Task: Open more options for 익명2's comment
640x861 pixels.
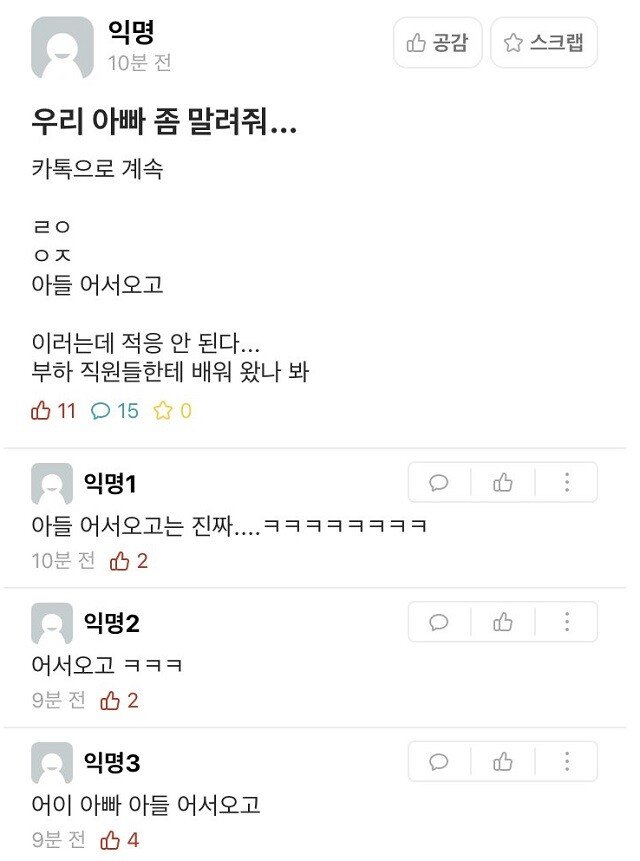Action: (566, 622)
